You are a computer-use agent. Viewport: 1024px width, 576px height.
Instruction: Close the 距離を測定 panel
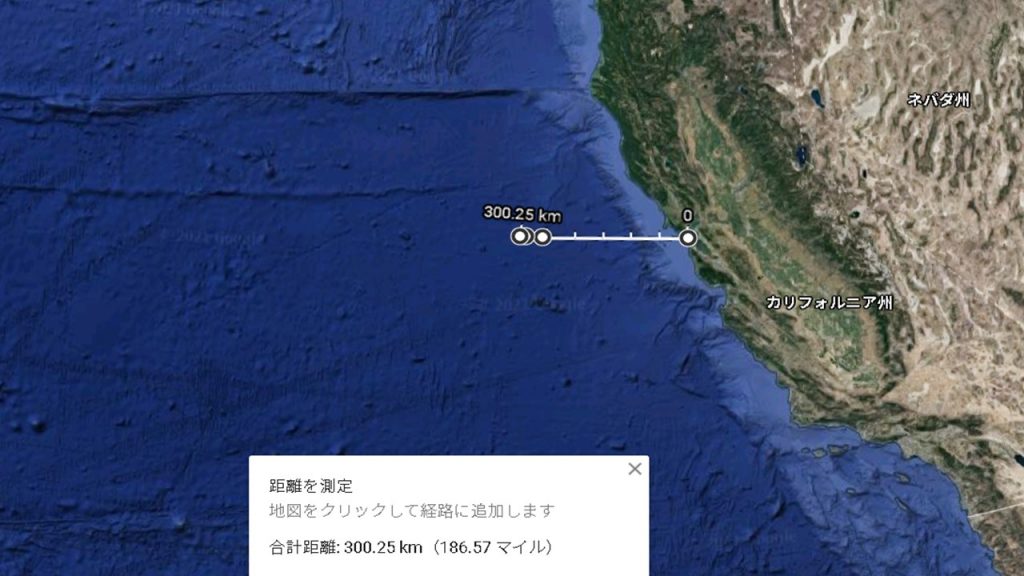tap(634, 469)
